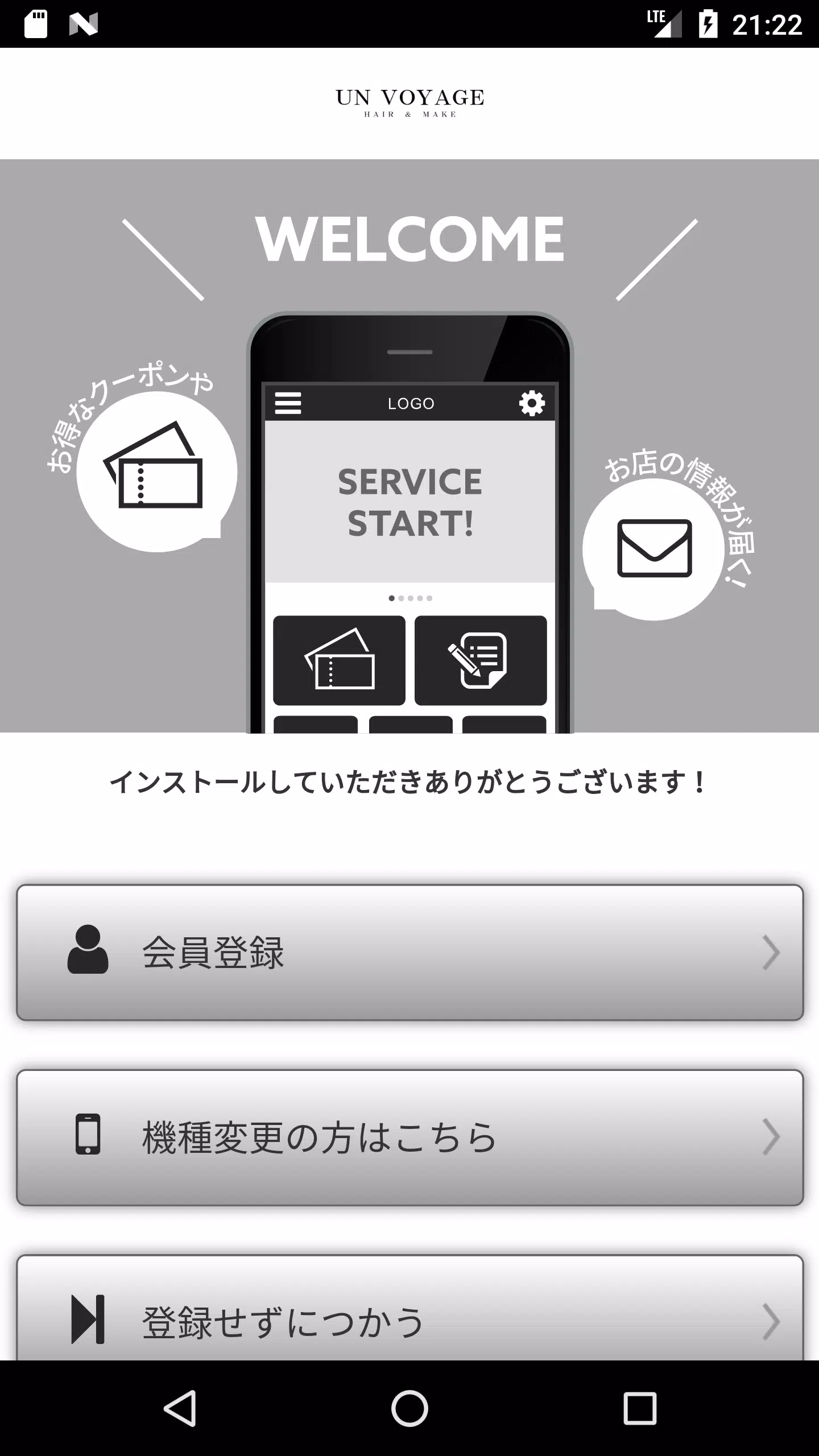Tap the hamburger menu in the phone illustration
This screenshot has width=819, height=1456.
pos(289,403)
